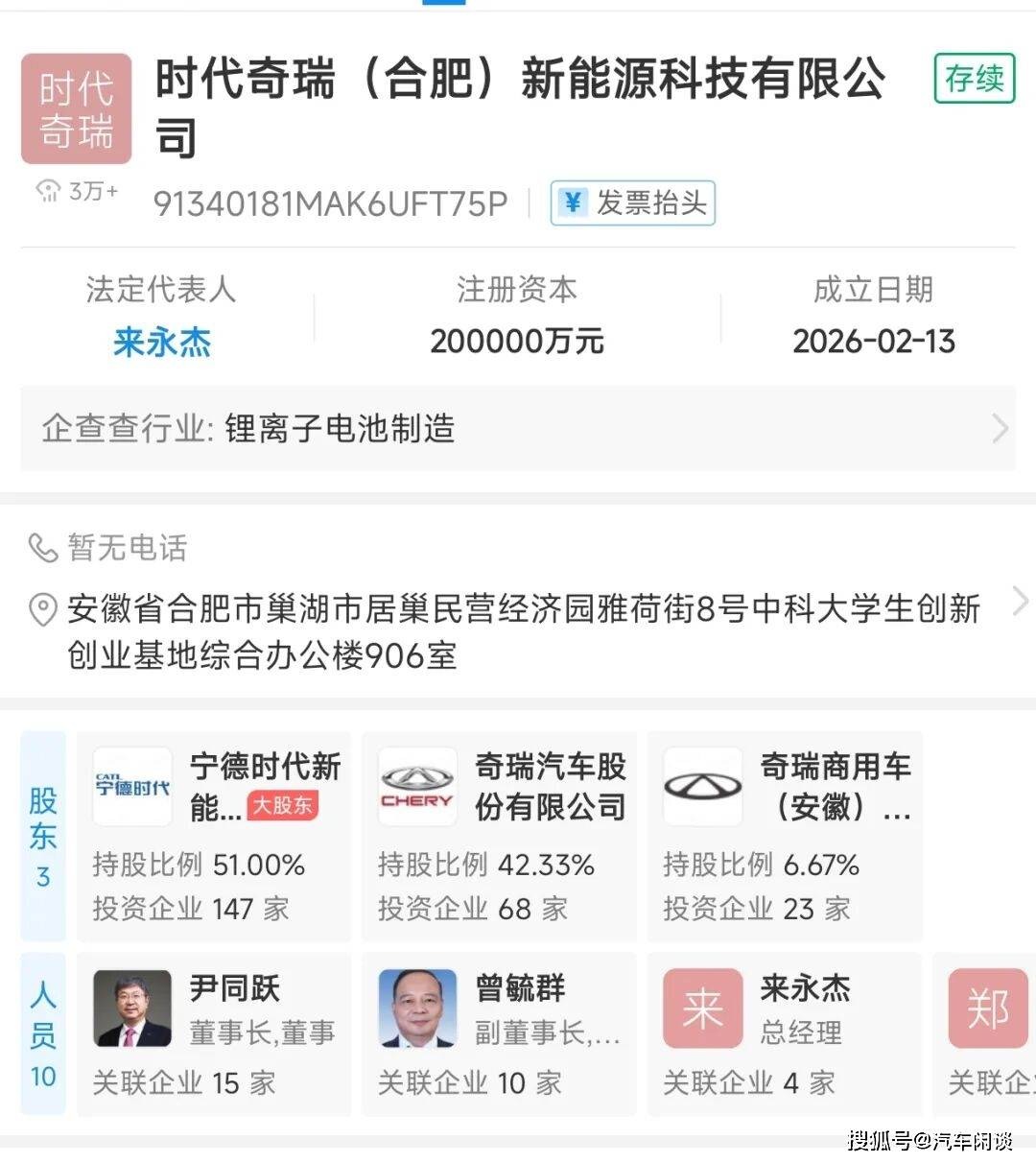
Task: Open the full 股东 3 shareholder list
Action: pyautogui.click(x=43, y=835)
